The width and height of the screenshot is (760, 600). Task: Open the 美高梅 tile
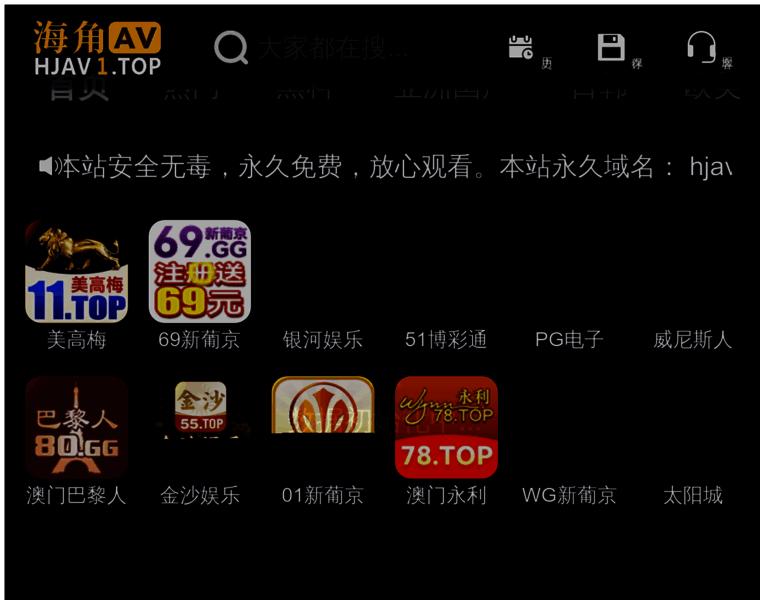[76, 272]
